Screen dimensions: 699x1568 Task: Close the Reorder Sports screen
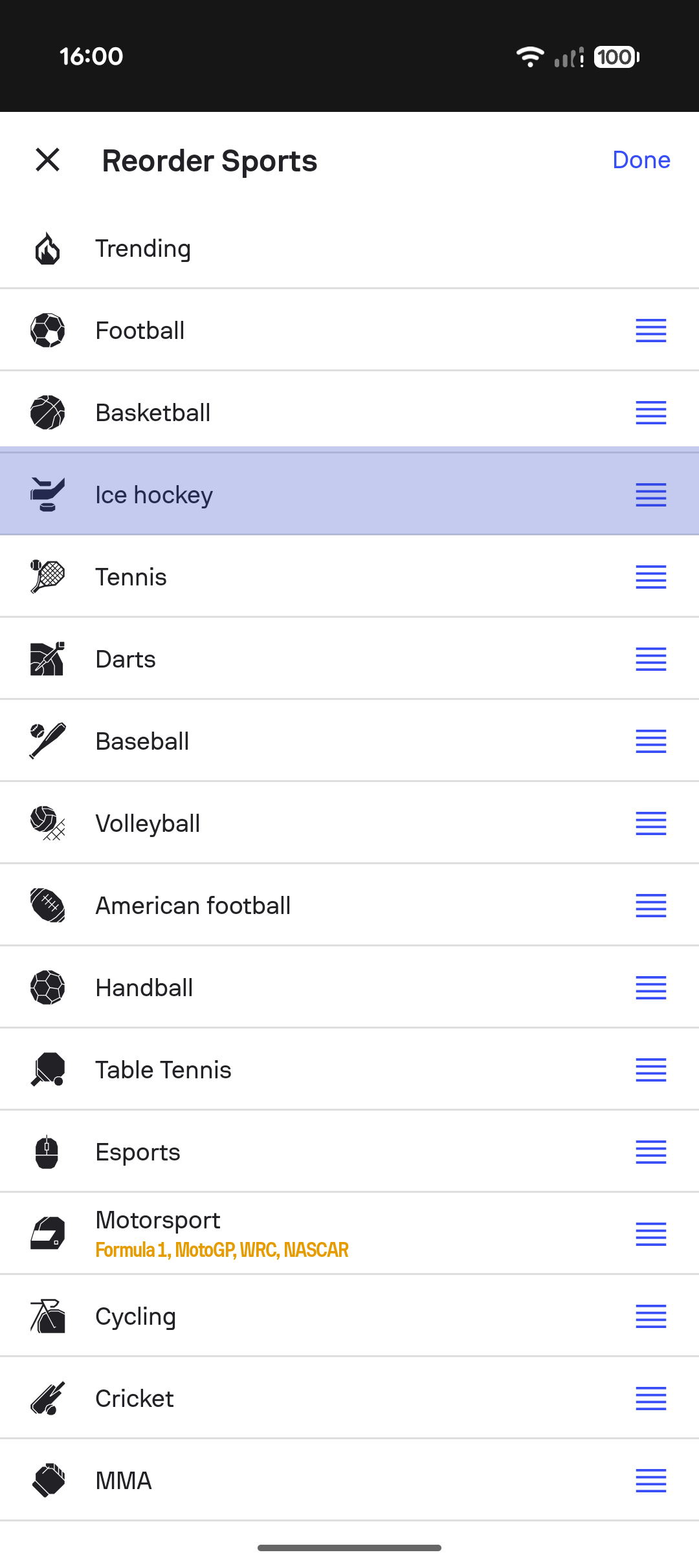tap(48, 160)
